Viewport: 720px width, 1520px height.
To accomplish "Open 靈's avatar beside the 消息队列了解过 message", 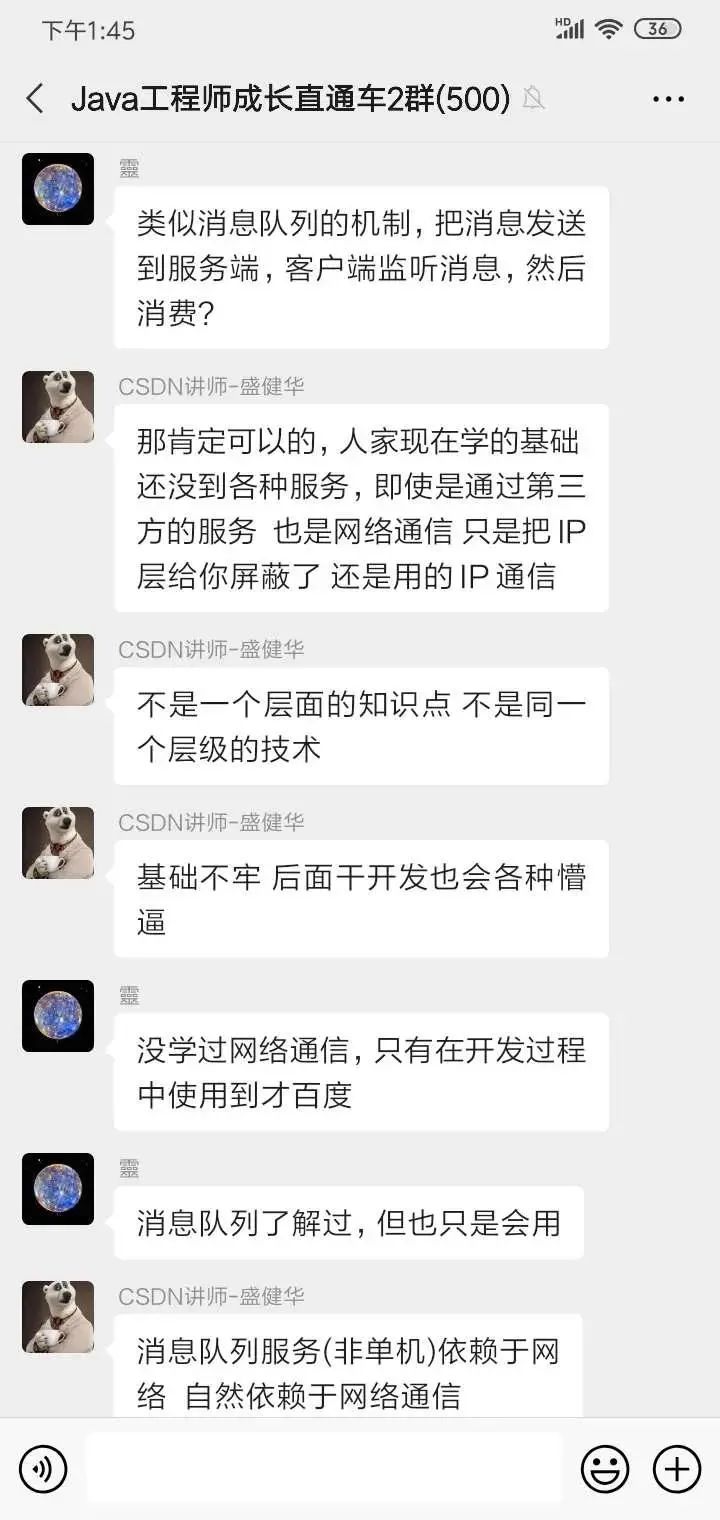I will tap(58, 1189).
